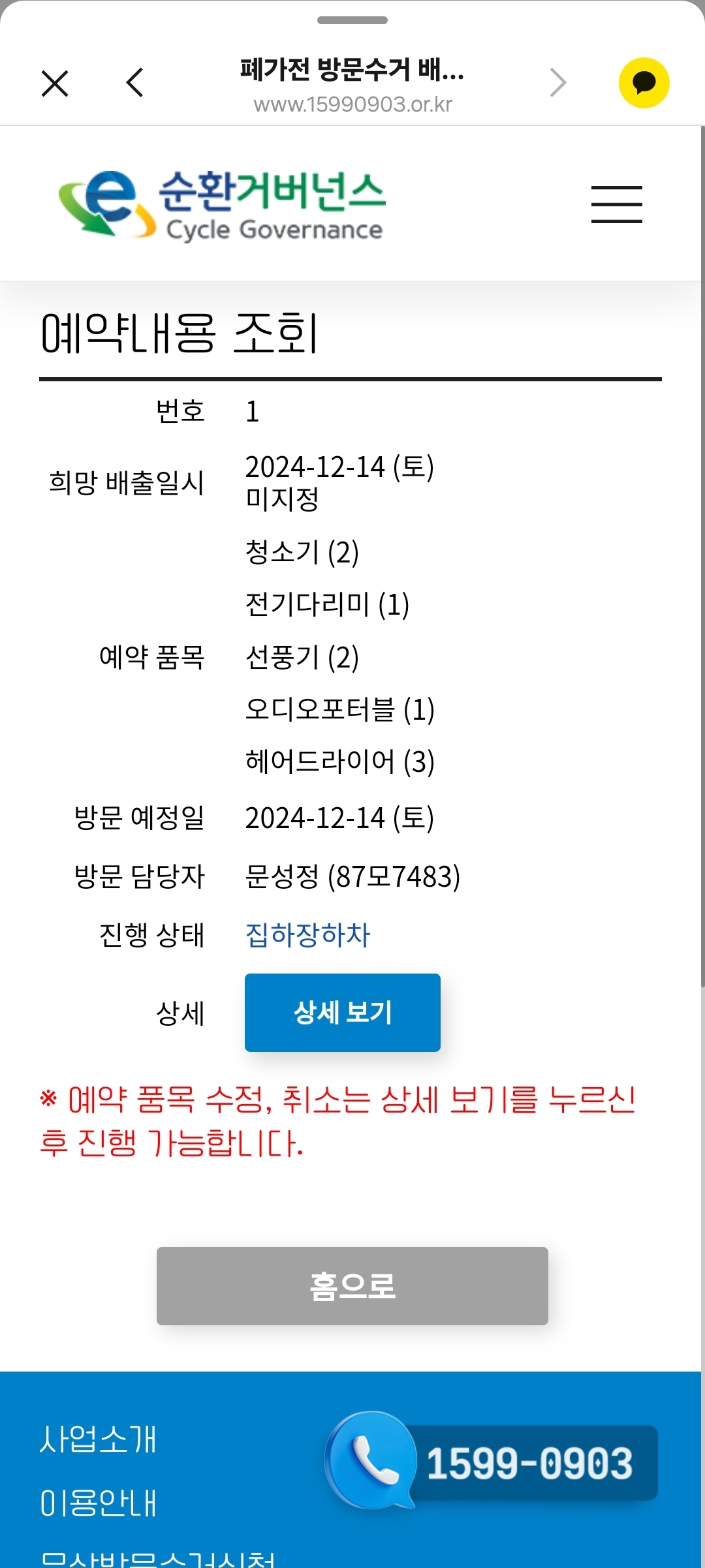Tap the 집하장하차 status link

click(307, 934)
